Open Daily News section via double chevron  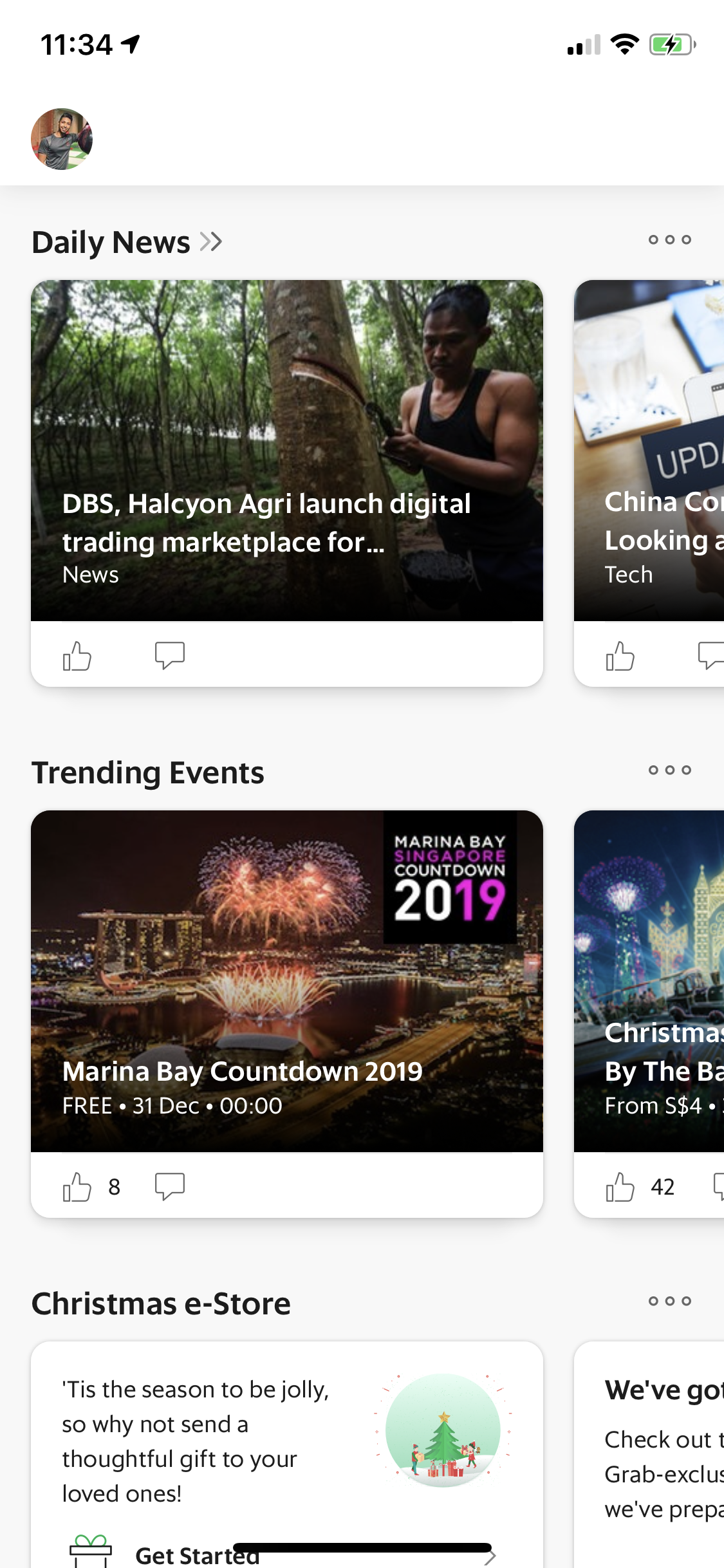(210, 242)
